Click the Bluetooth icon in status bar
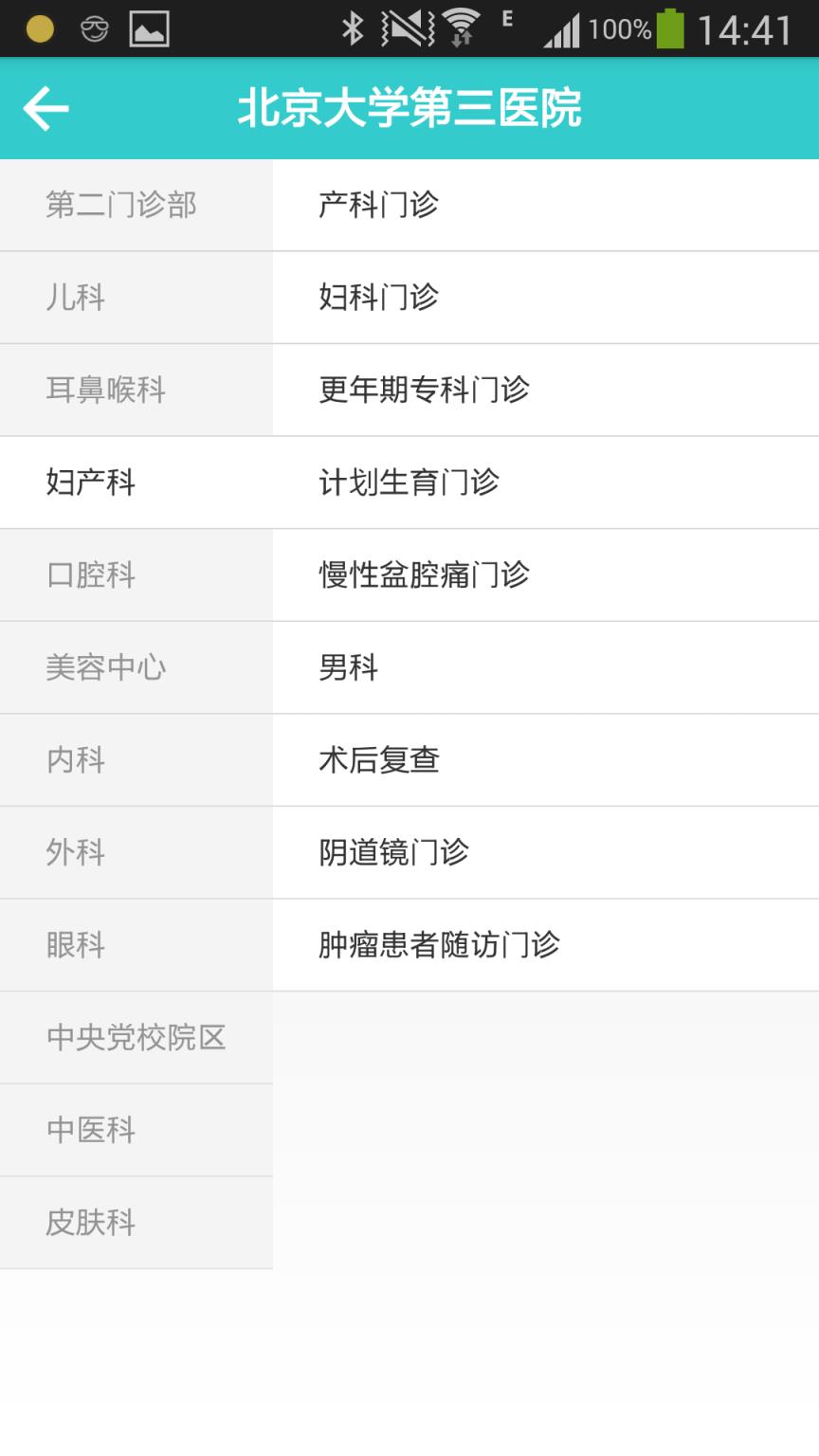819x1456 pixels. pyautogui.click(x=355, y=29)
